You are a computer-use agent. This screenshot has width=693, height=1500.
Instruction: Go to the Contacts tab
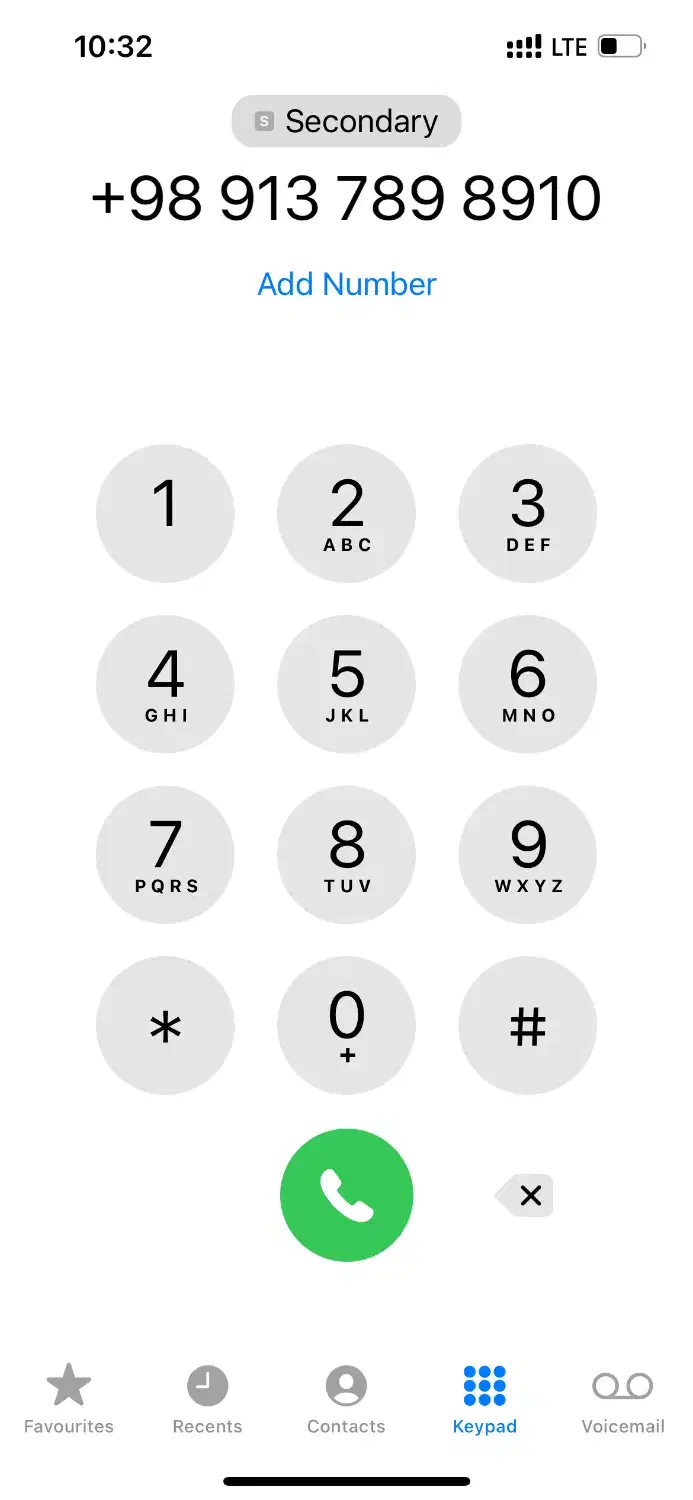[346, 1399]
